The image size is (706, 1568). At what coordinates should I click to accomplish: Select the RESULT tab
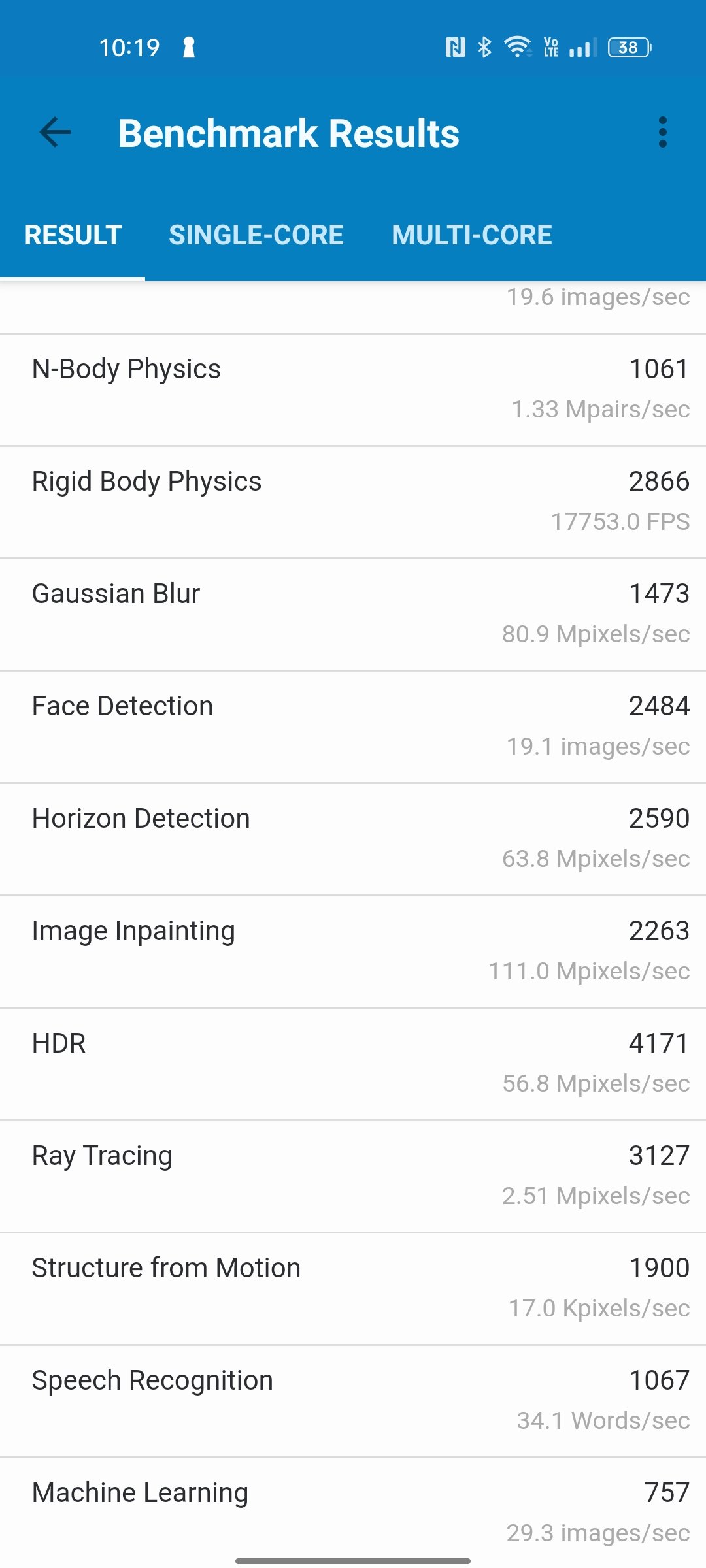pos(73,235)
